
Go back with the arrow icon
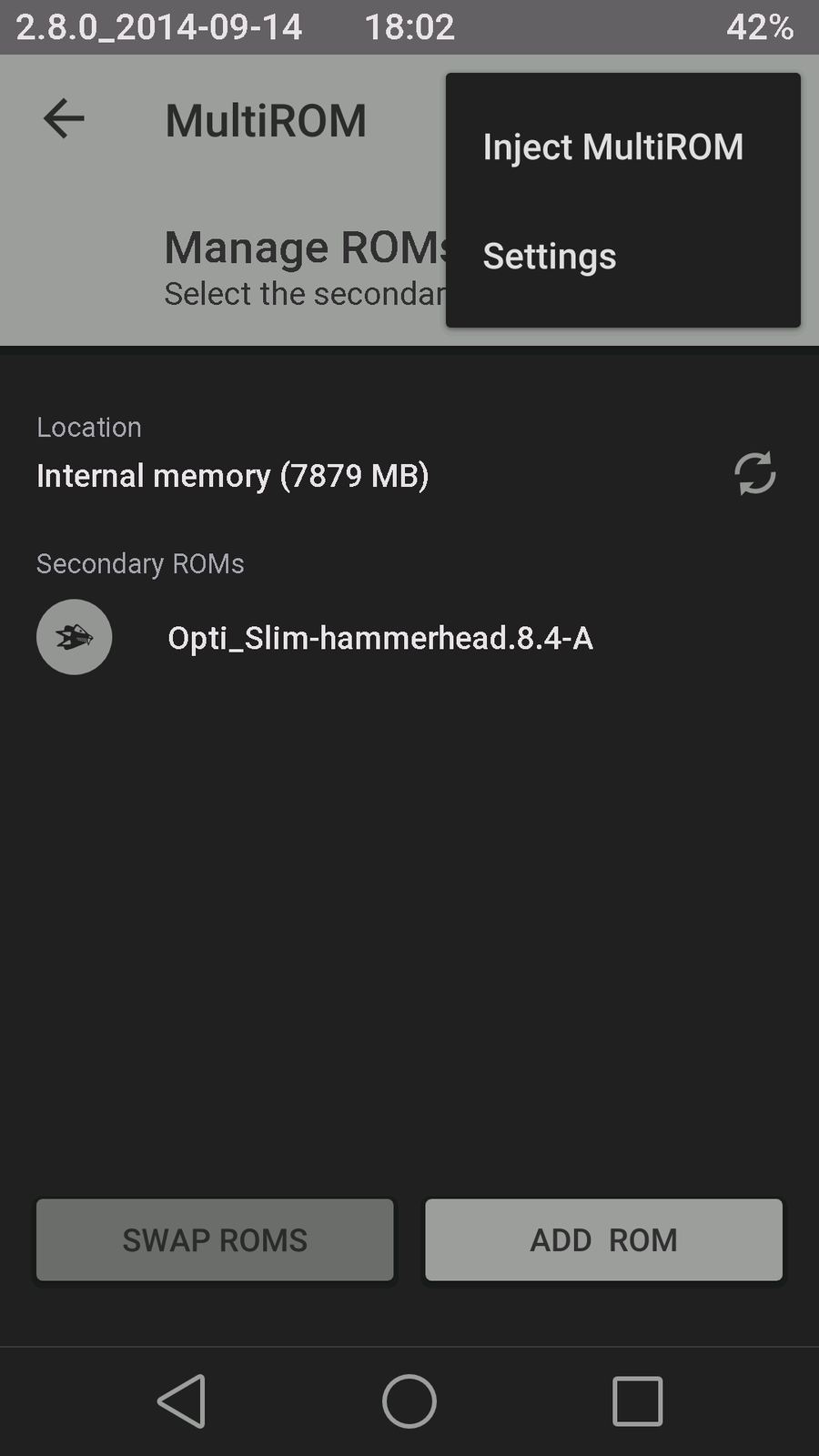tap(64, 119)
